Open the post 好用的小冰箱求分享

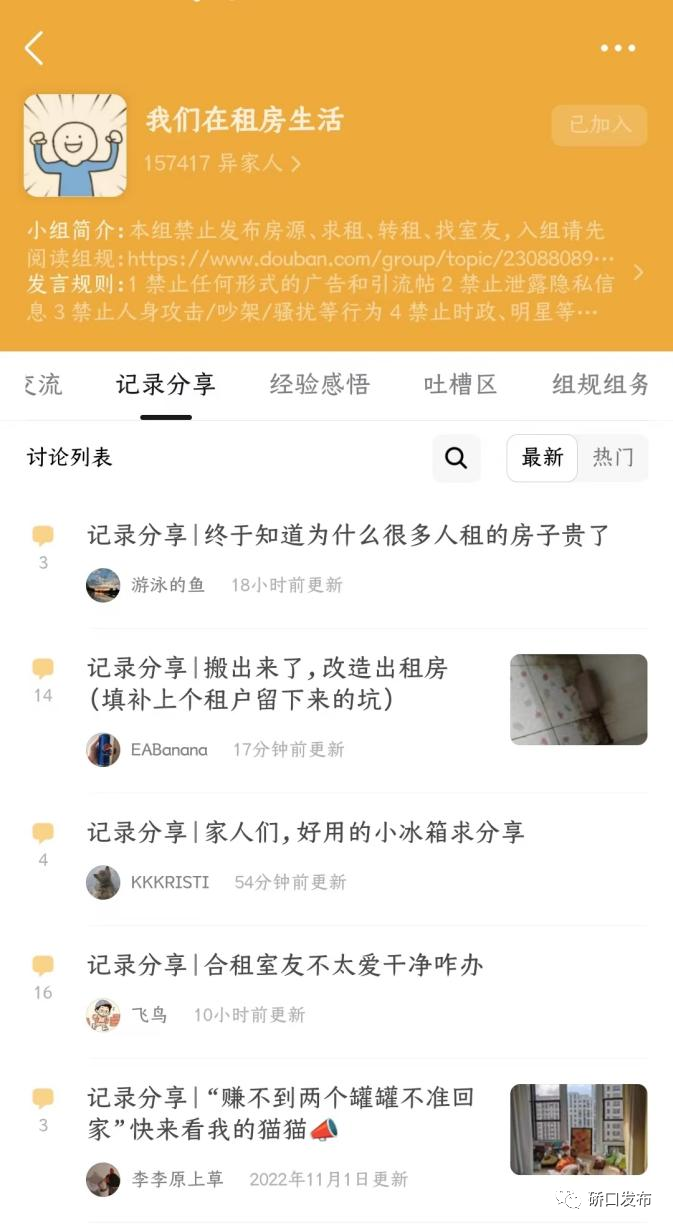point(305,832)
